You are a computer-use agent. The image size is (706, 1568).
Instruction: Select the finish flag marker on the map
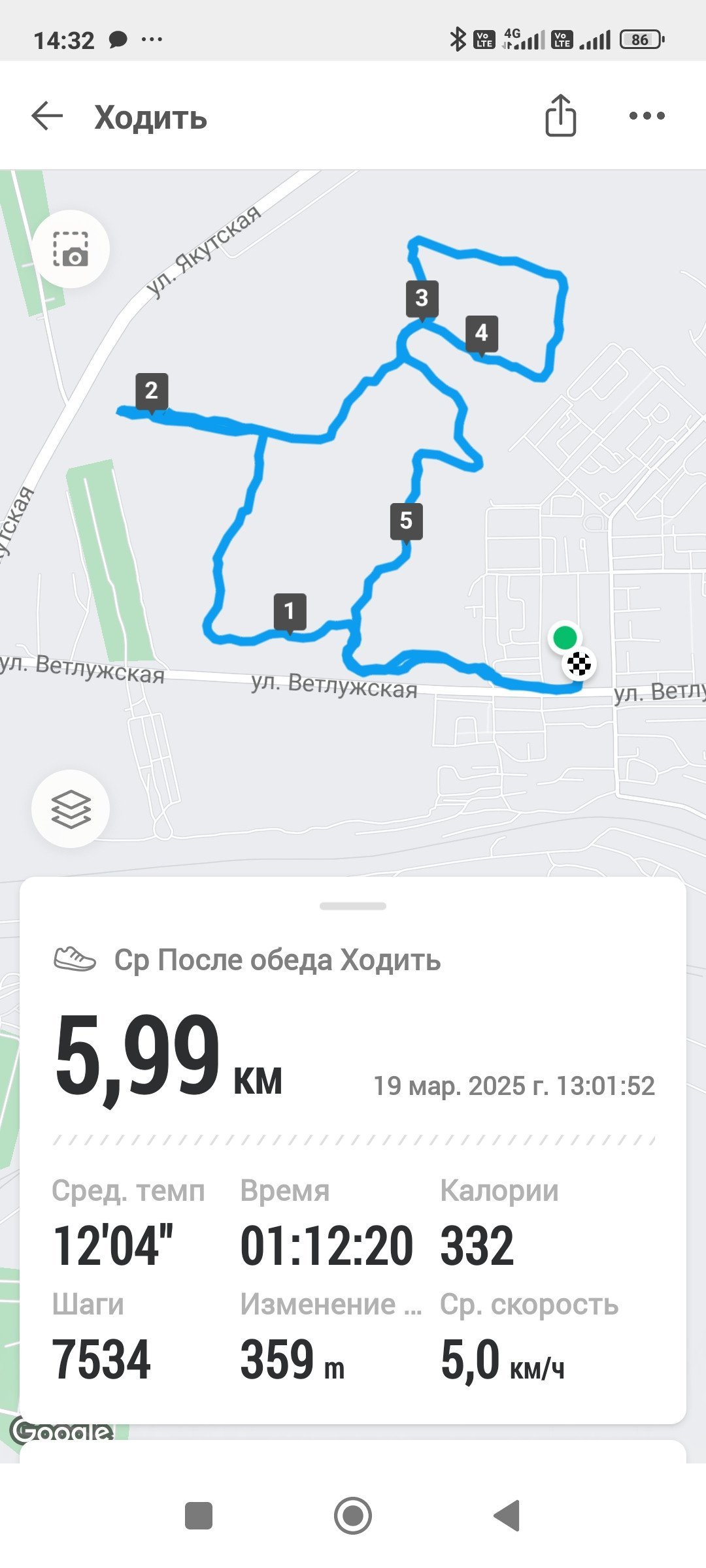(x=579, y=664)
